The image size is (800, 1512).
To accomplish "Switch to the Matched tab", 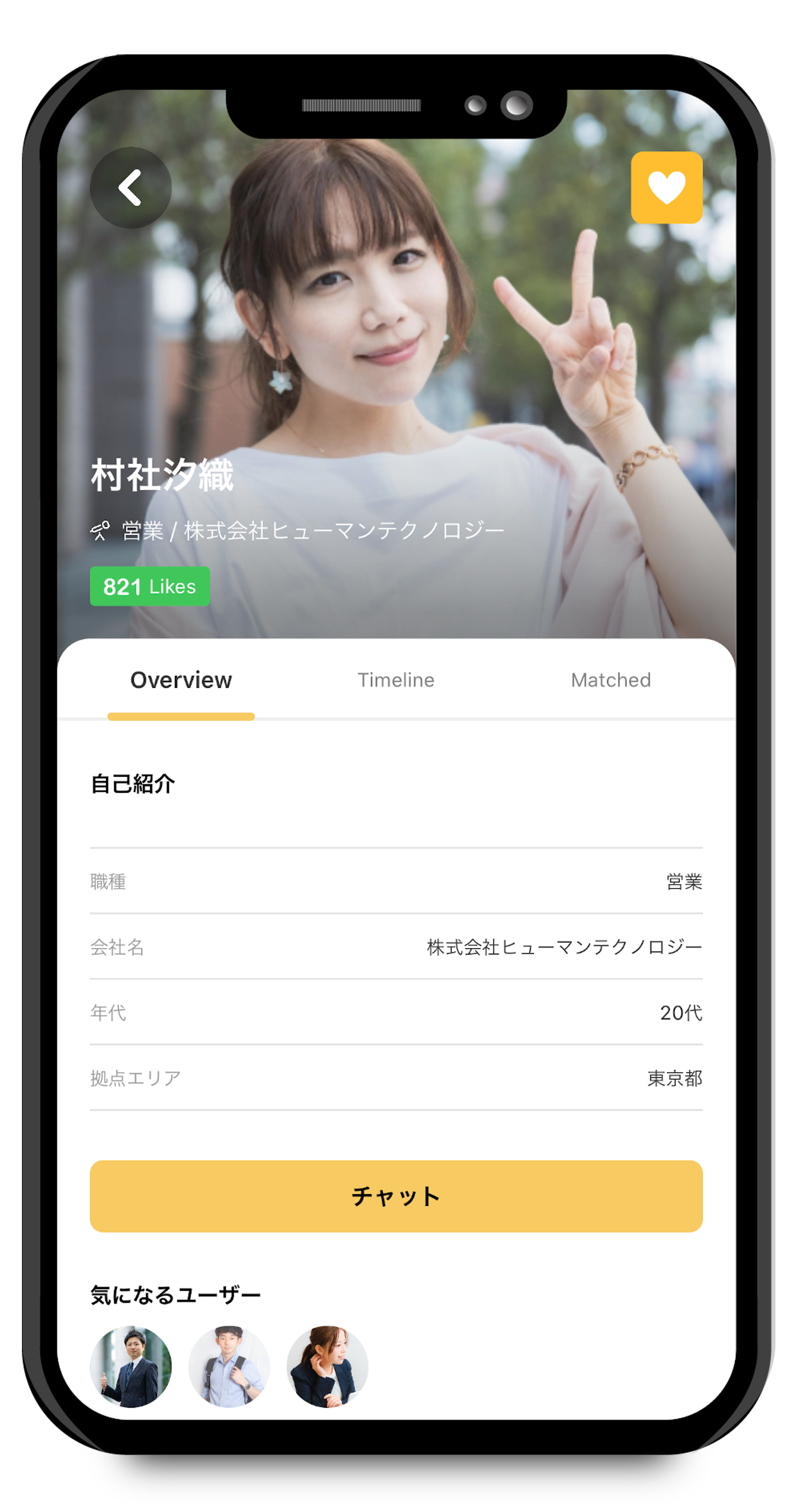I will pyautogui.click(x=610, y=680).
